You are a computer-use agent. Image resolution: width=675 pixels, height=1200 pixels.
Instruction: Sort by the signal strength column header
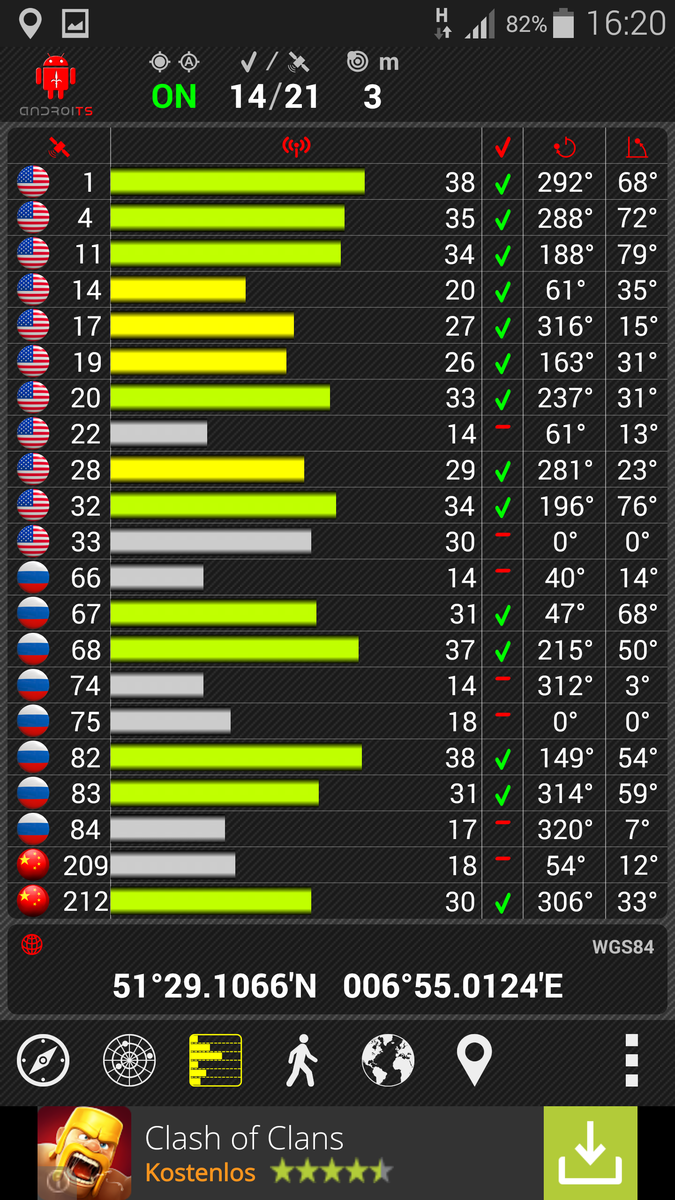pyautogui.click(x=296, y=148)
